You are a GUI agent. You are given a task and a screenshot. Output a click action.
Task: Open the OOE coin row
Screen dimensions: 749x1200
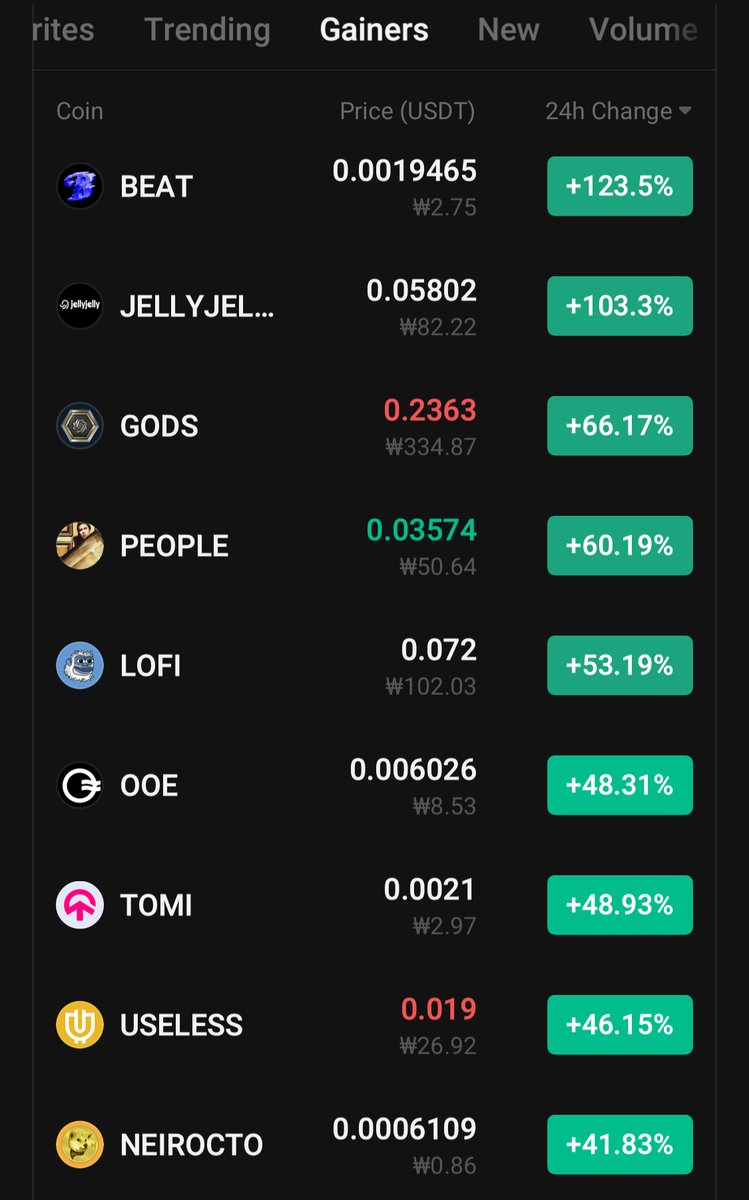[374, 786]
